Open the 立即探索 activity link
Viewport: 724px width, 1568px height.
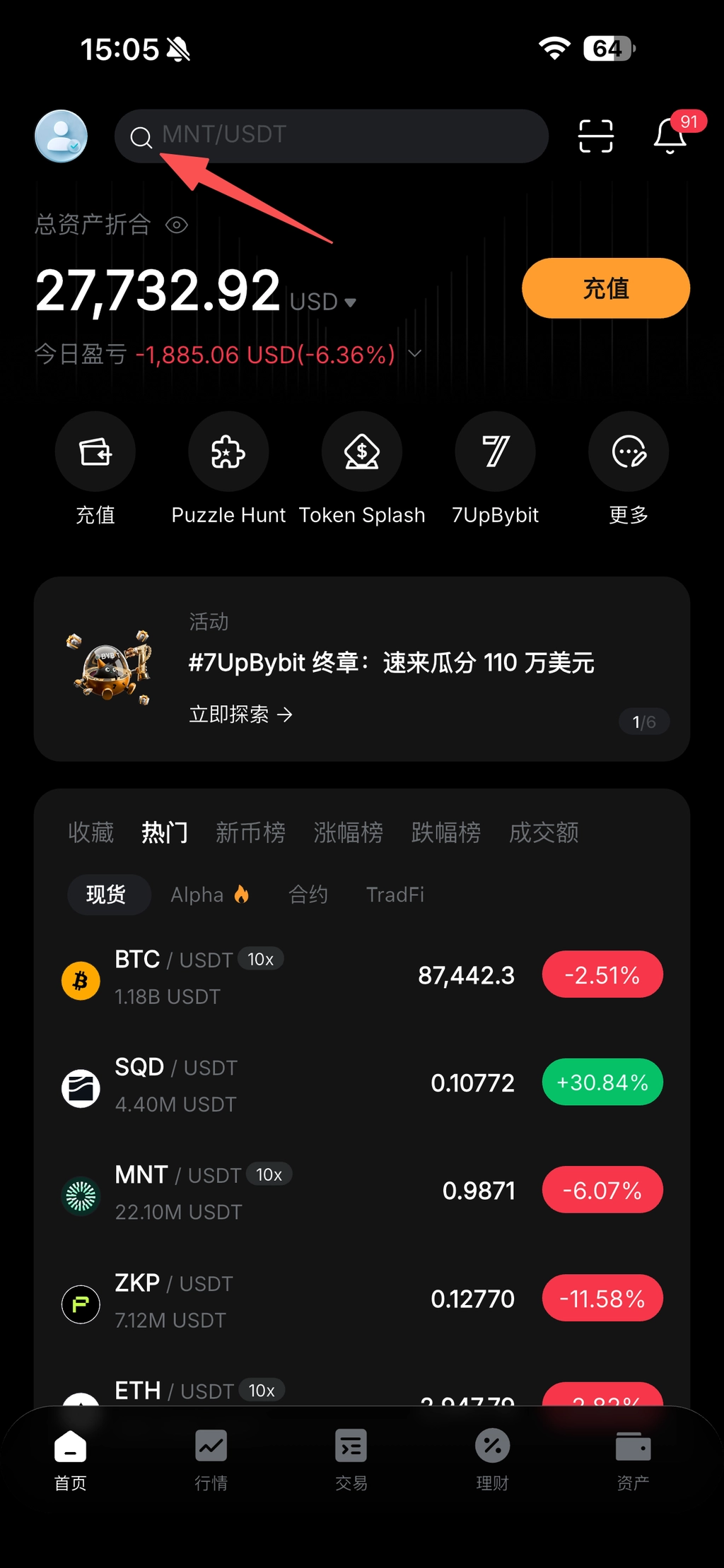pyautogui.click(x=240, y=714)
